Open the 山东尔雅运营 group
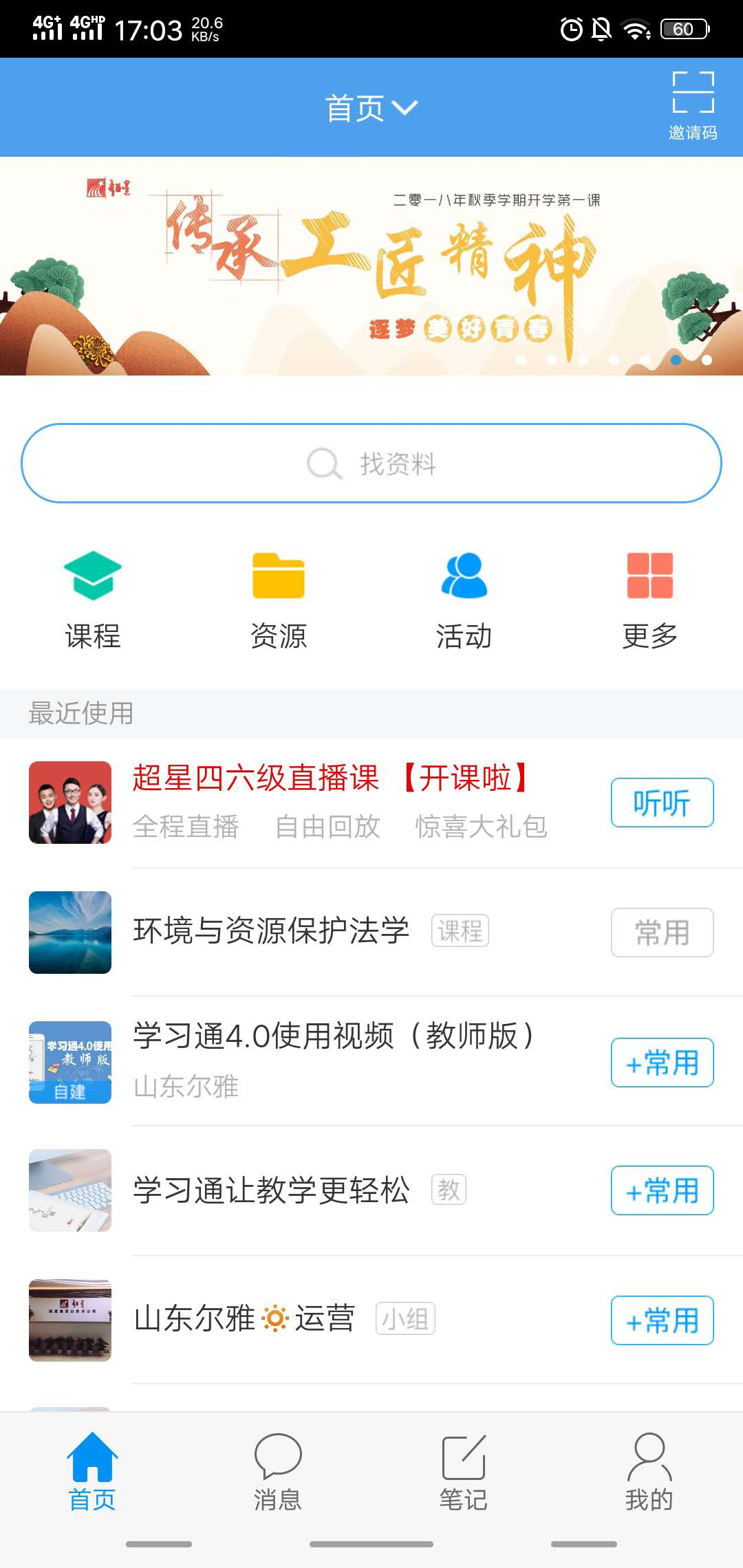The width and height of the screenshot is (743, 1568). (244, 1319)
